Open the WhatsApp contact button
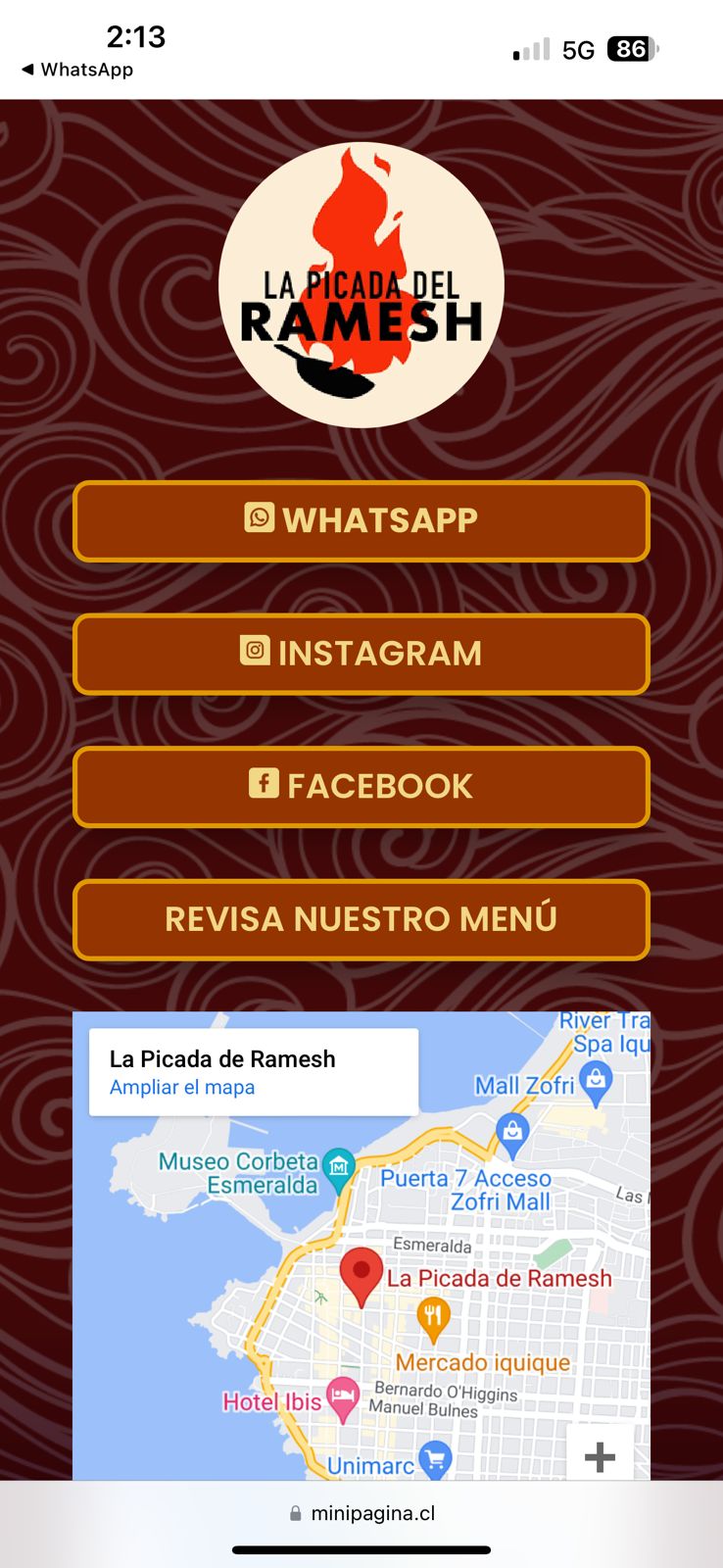This screenshot has width=723, height=1568. 361,520
